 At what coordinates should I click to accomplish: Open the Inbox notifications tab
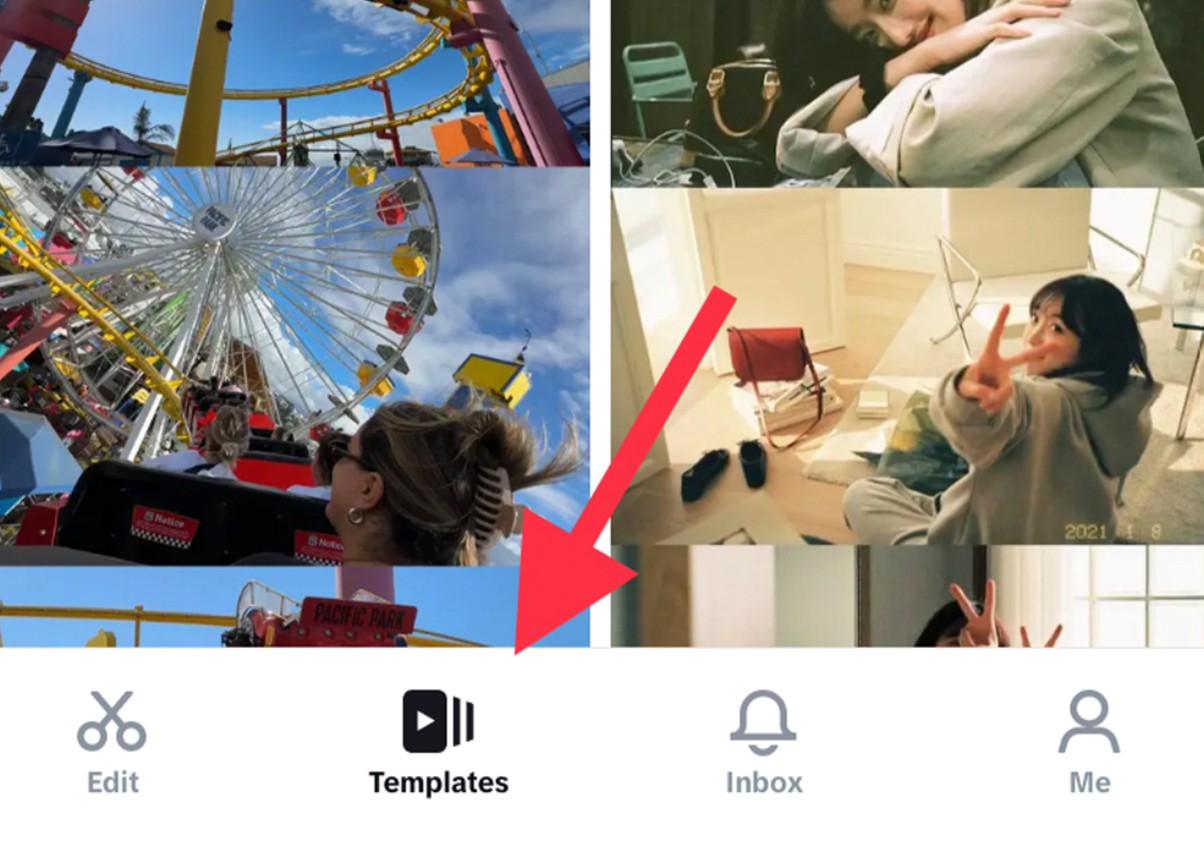point(763,742)
